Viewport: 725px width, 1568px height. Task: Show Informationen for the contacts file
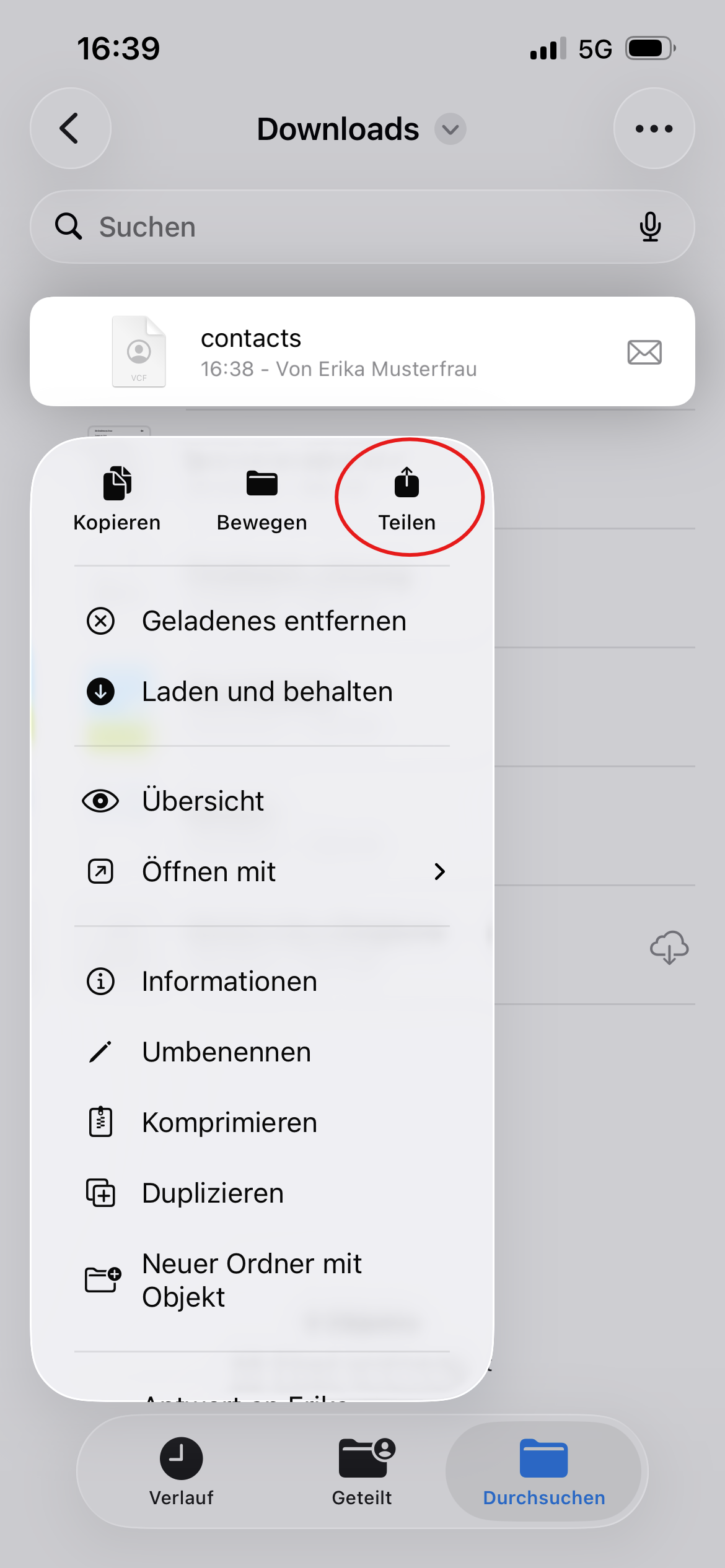[261, 982]
